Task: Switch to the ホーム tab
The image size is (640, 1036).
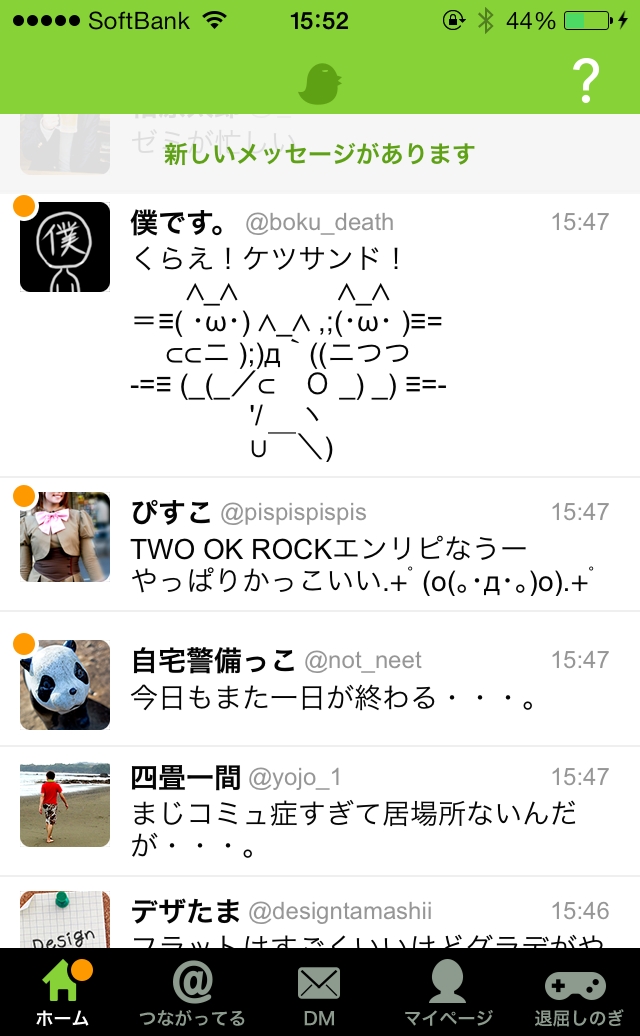Action: pos(62,992)
